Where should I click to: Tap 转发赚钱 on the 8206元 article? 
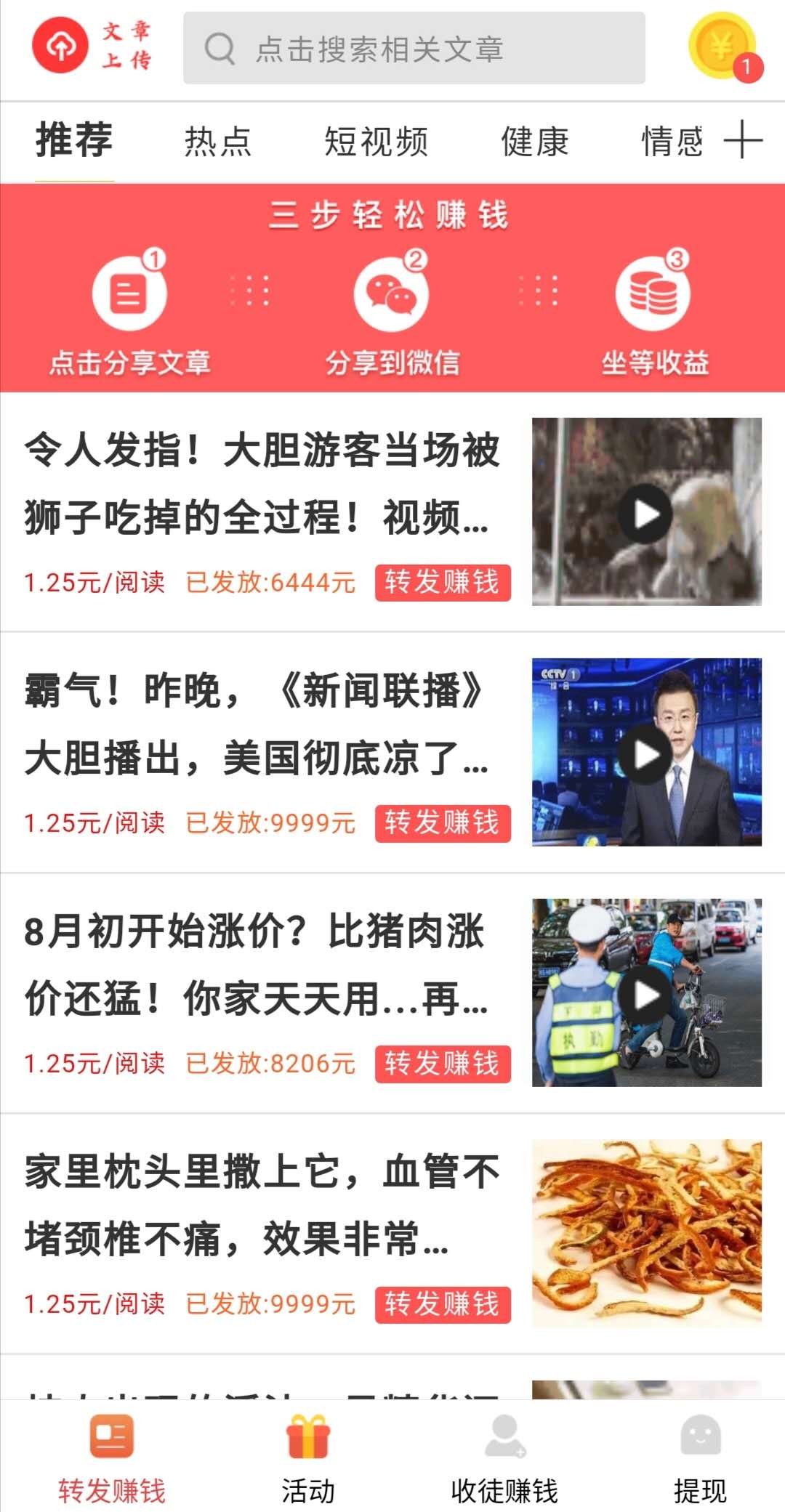(443, 1064)
